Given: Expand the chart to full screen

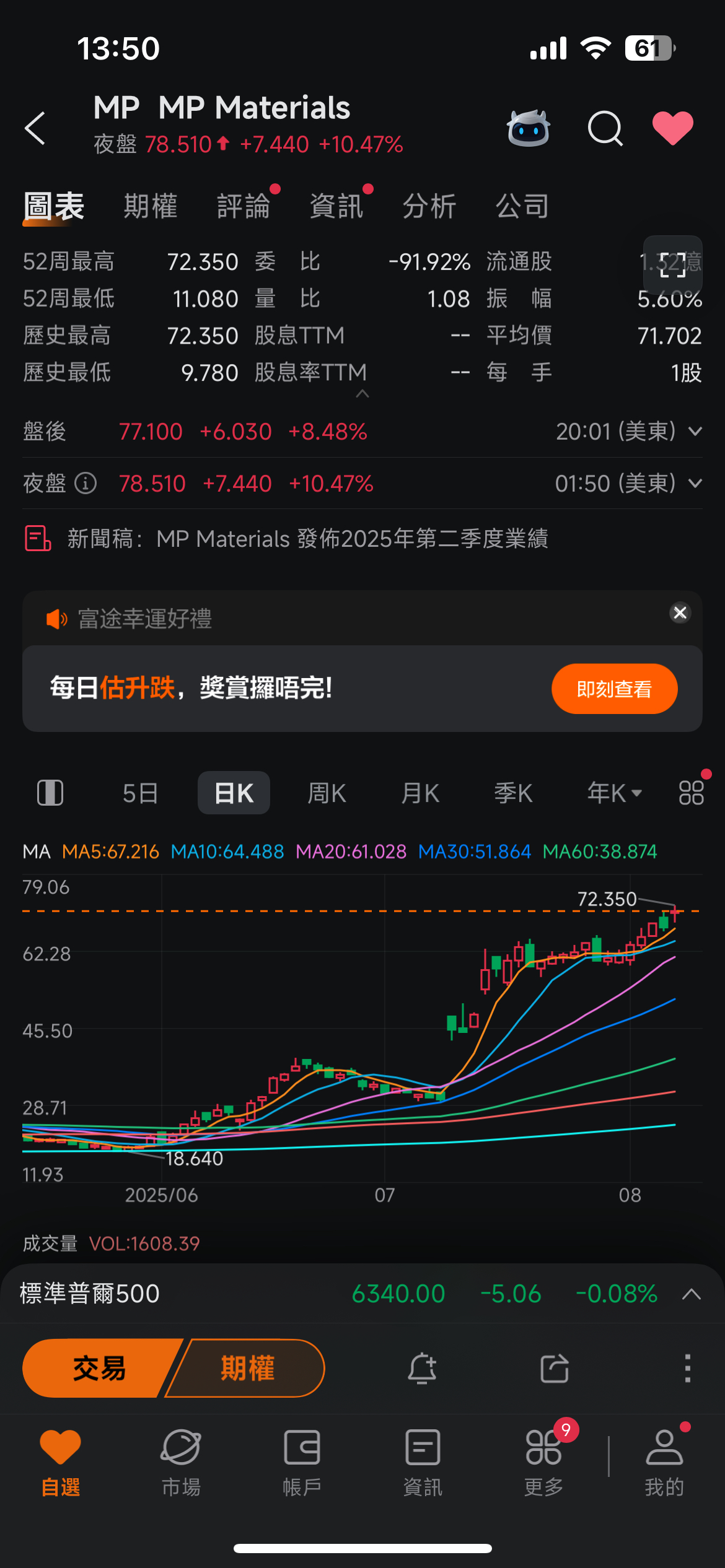Looking at the screenshot, I should tap(673, 265).
